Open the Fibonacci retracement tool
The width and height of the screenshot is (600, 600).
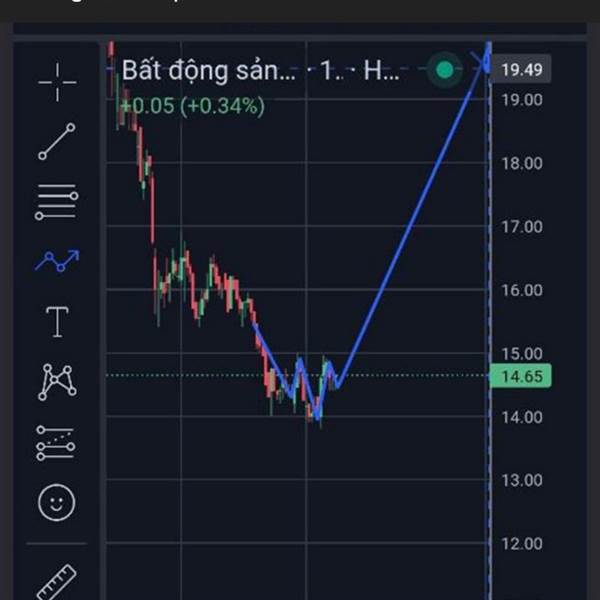click(57, 202)
